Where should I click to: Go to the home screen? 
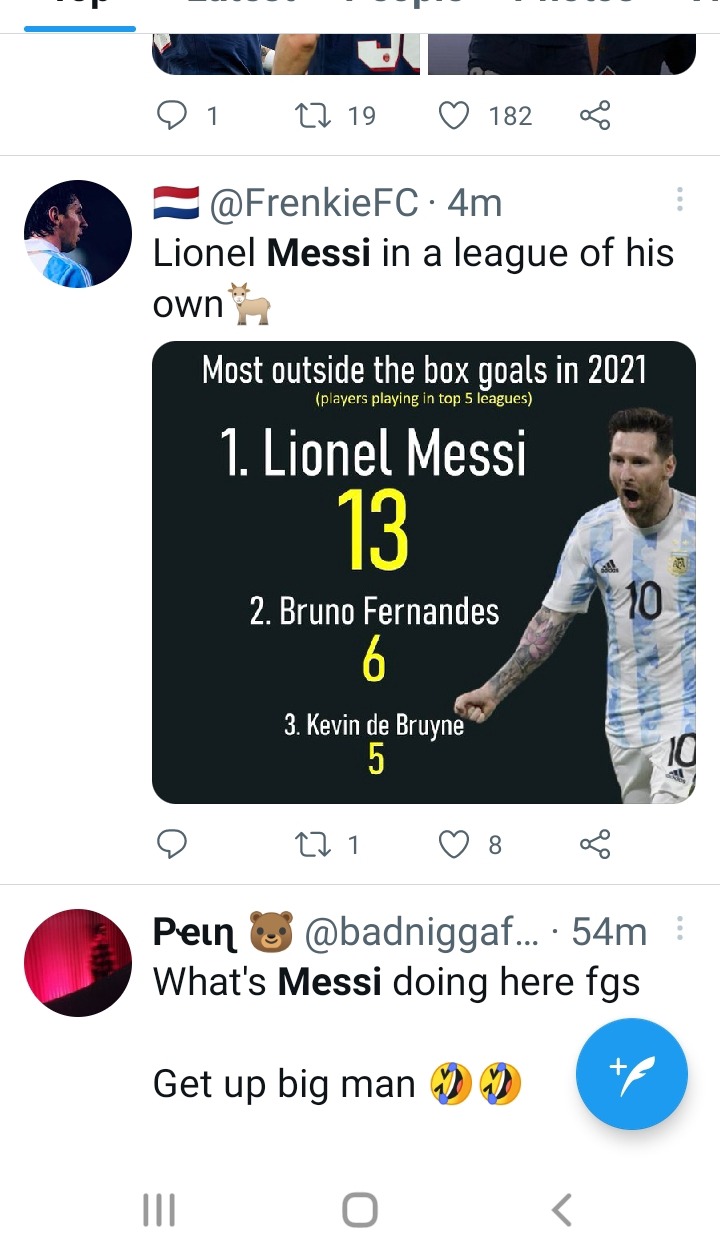coord(360,1210)
